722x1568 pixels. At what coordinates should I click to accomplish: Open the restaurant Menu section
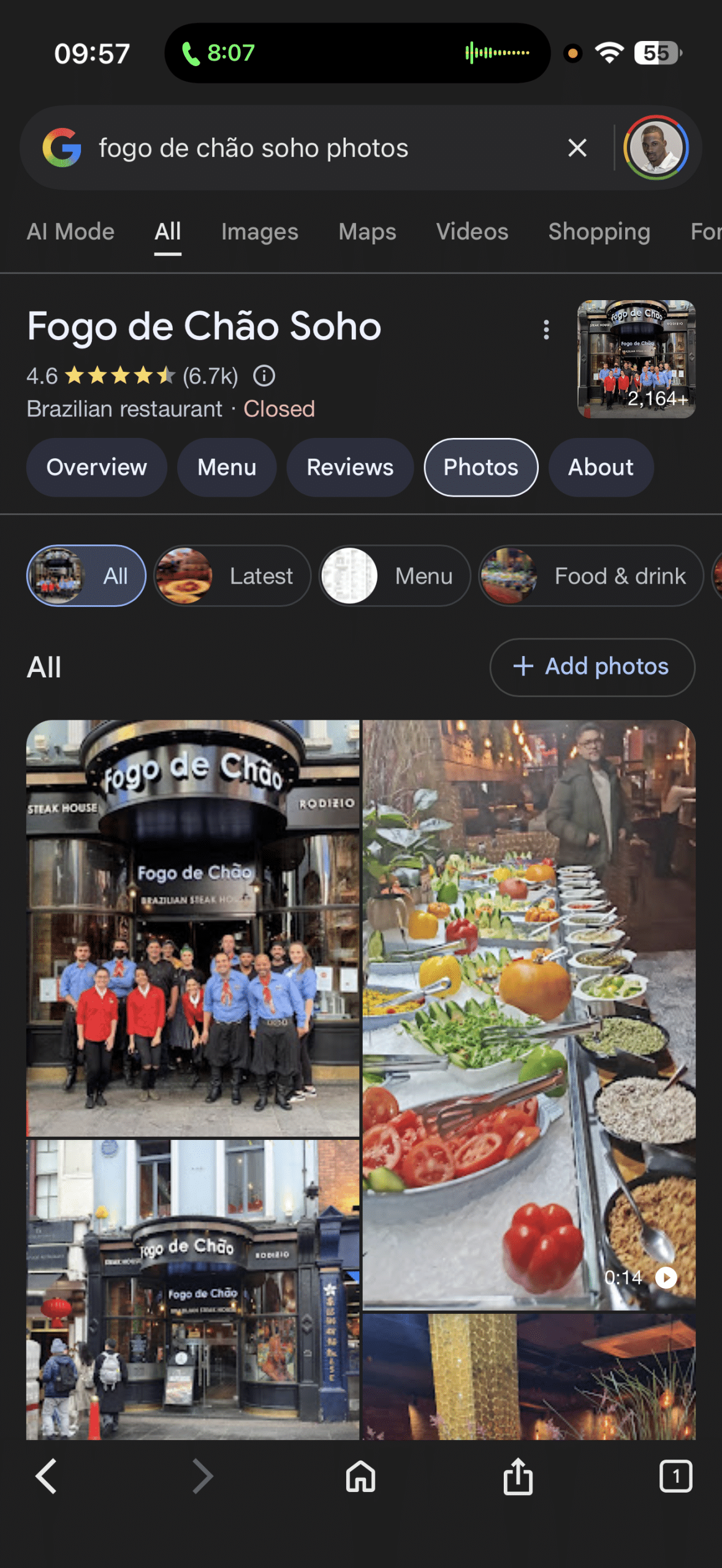(x=227, y=467)
